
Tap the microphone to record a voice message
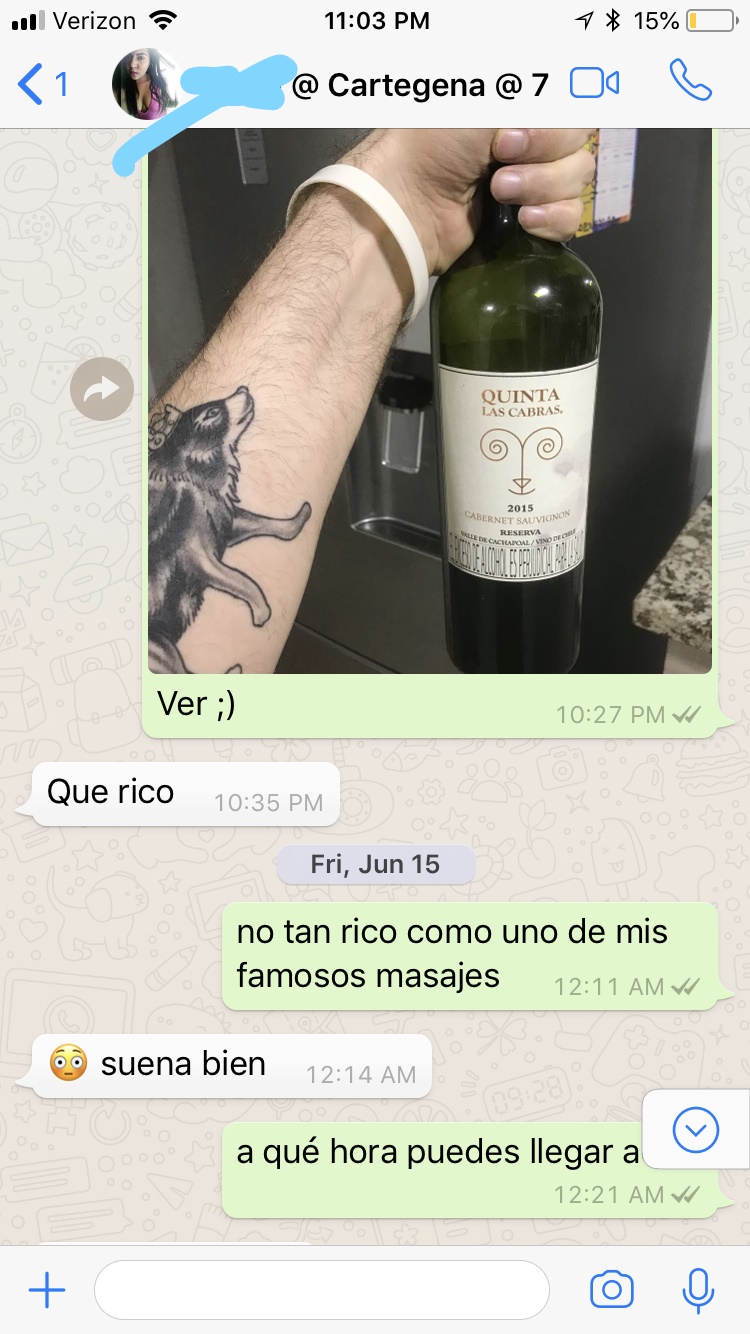[x=697, y=1291]
